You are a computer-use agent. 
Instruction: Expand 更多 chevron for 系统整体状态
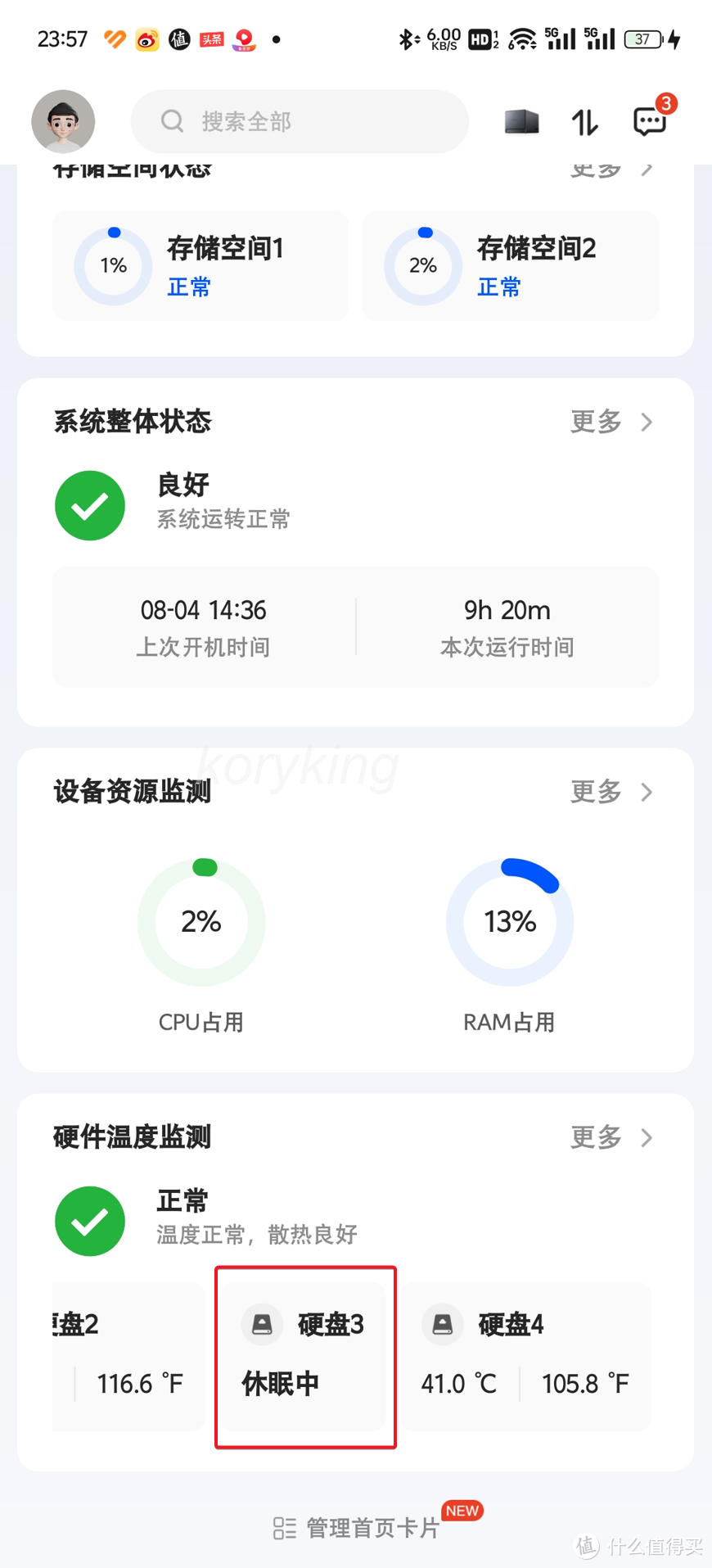click(646, 423)
